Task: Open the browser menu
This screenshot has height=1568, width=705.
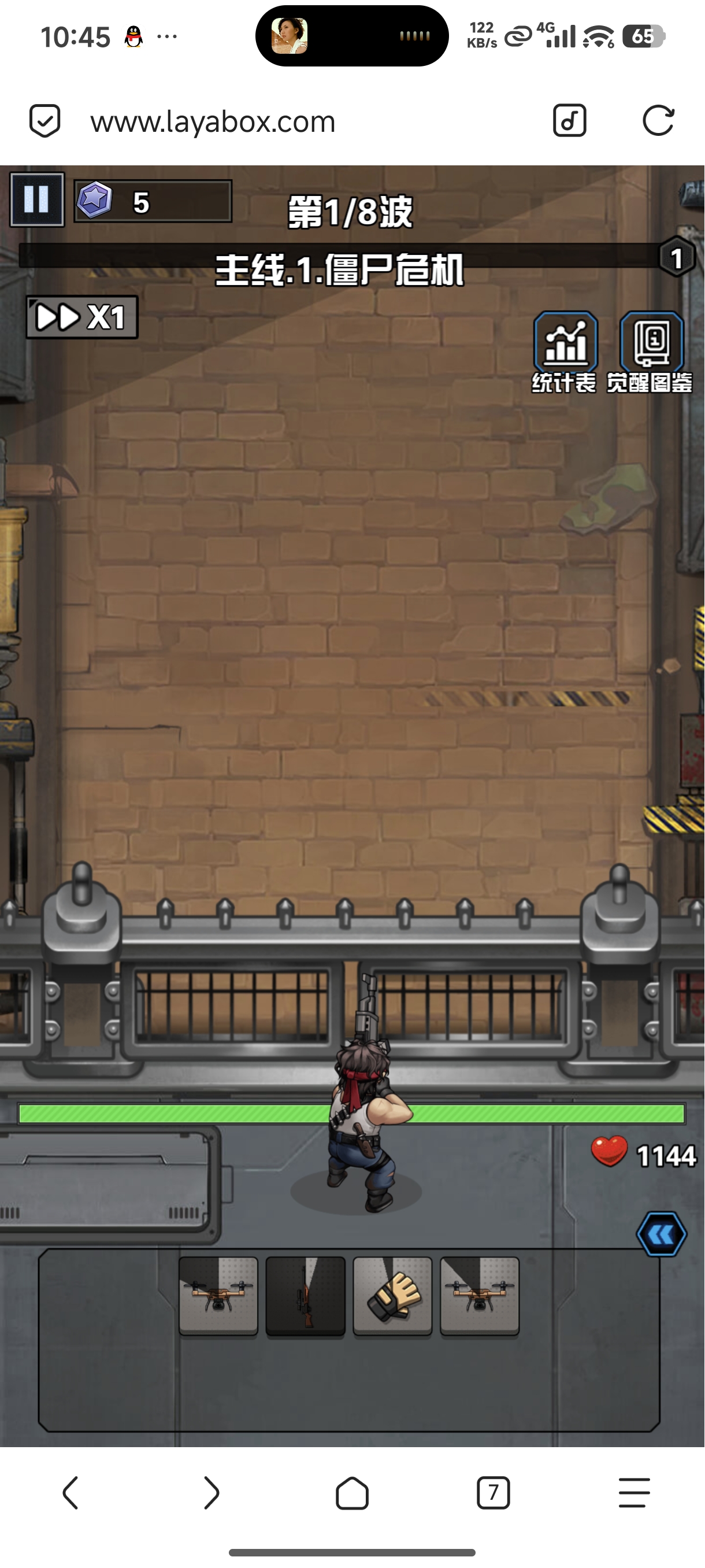Action: point(634,1492)
